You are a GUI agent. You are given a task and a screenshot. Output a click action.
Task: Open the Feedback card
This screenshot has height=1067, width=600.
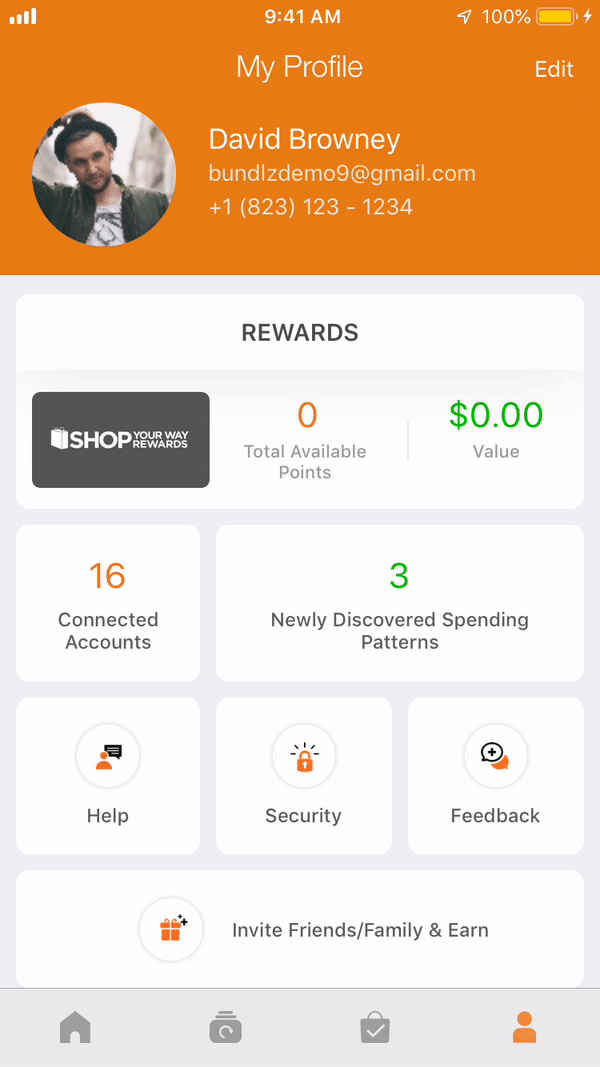click(x=496, y=775)
